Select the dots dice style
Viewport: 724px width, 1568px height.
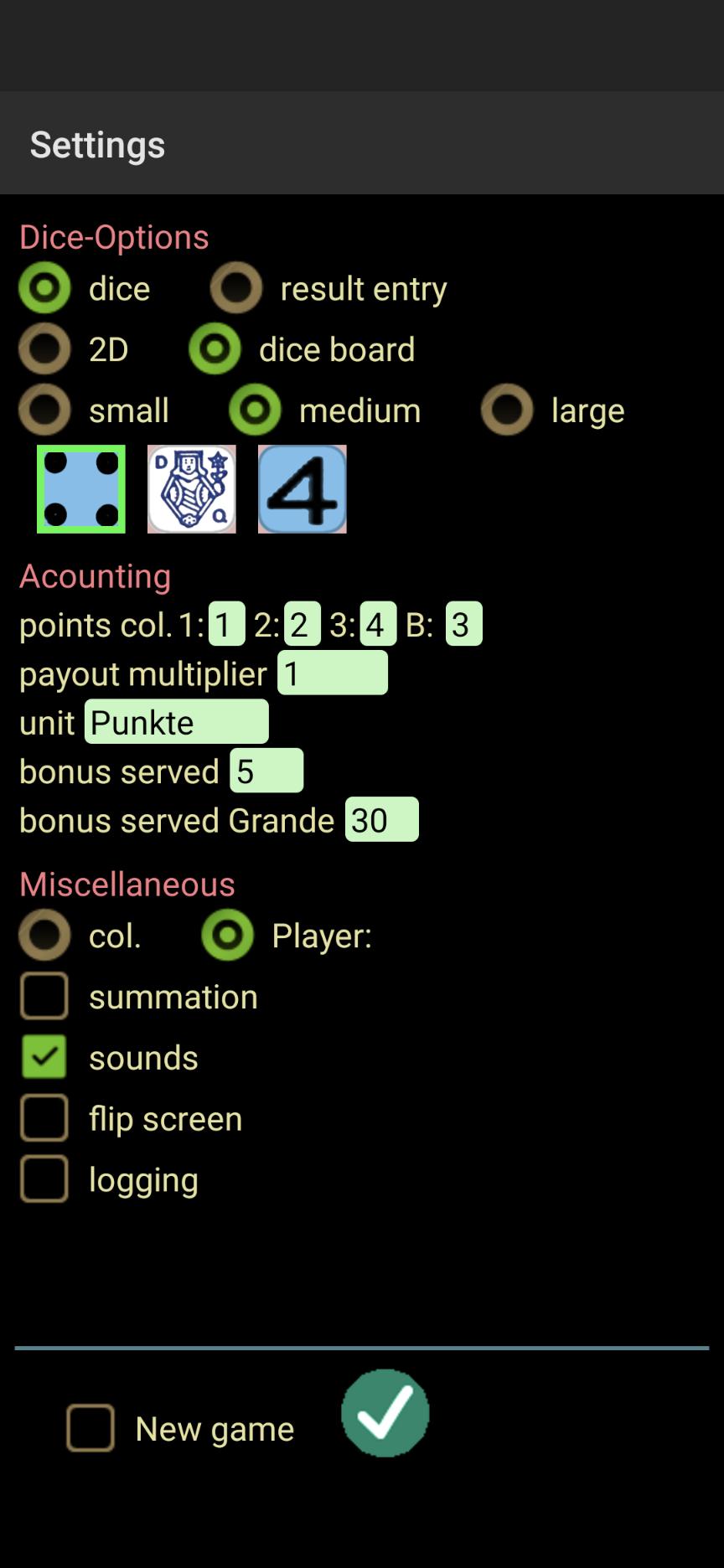point(81,489)
